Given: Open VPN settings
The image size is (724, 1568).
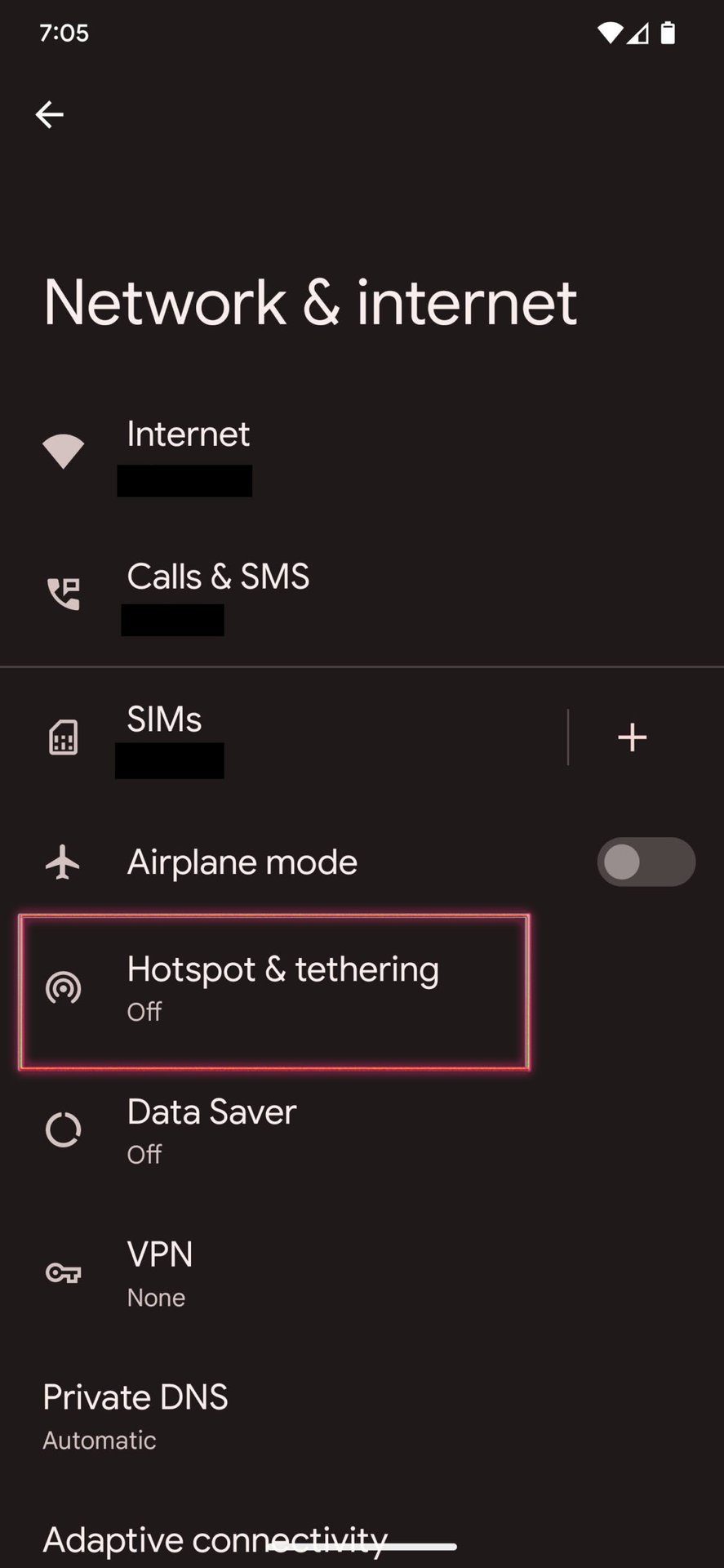Looking at the screenshot, I should pyautogui.click(x=161, y=1273).
